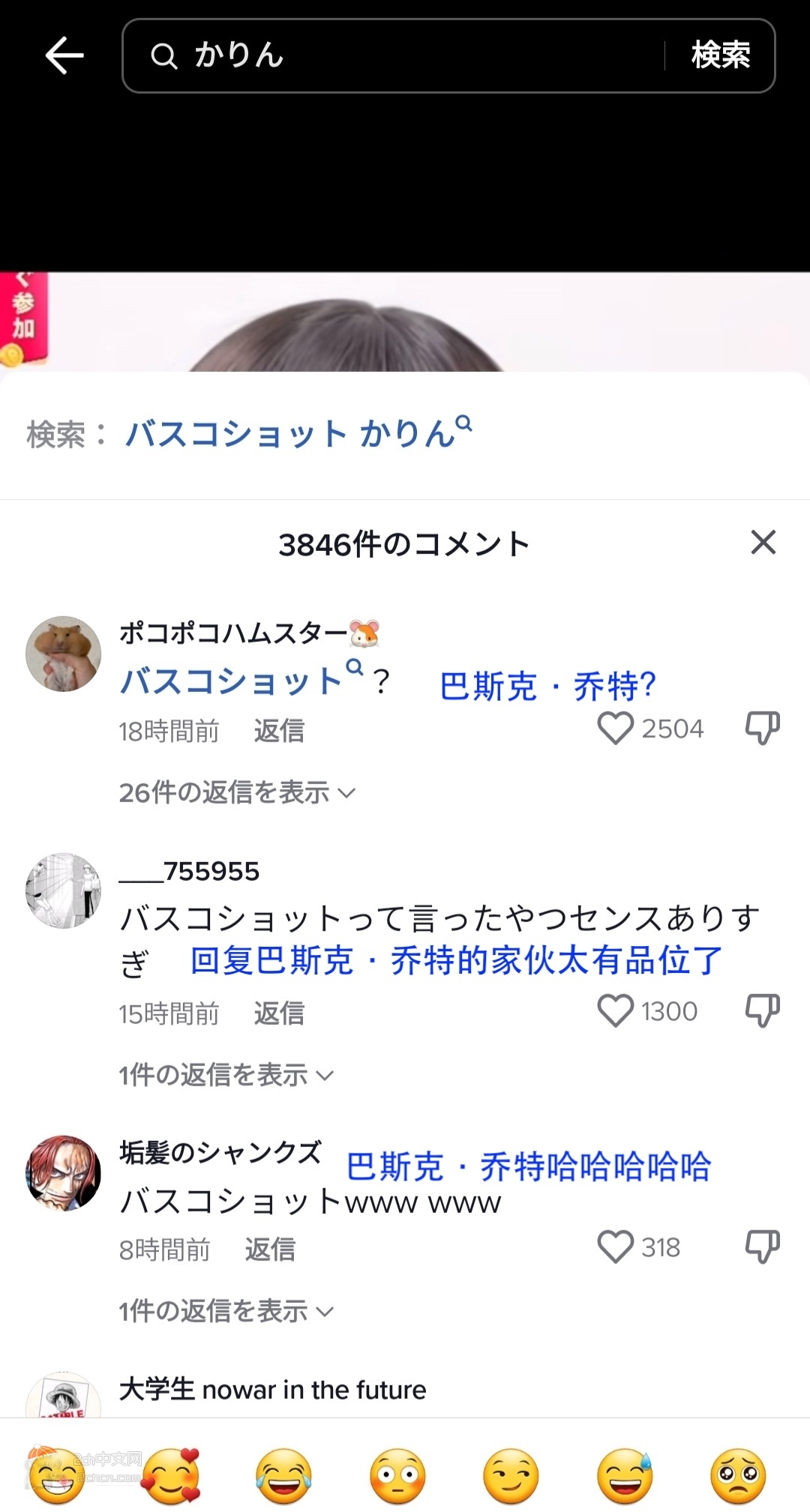Reply to 垢髪のシャンクズ's comment
The width and height of the screenshot is (810, 1512).
coord(270,1249)
